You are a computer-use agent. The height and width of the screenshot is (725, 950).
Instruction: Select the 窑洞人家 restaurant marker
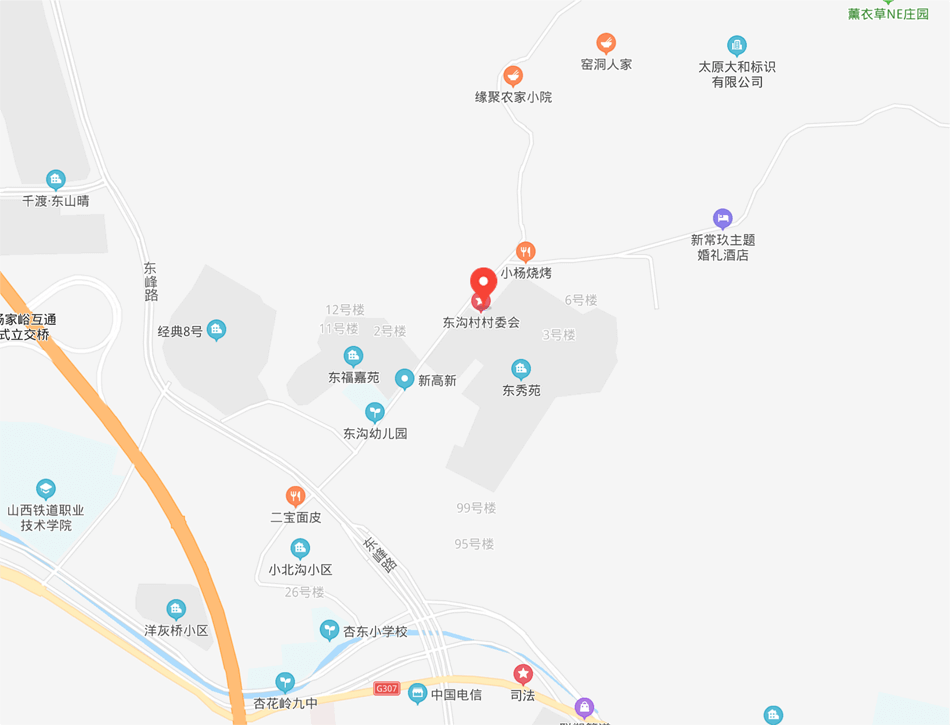(606, 43)
